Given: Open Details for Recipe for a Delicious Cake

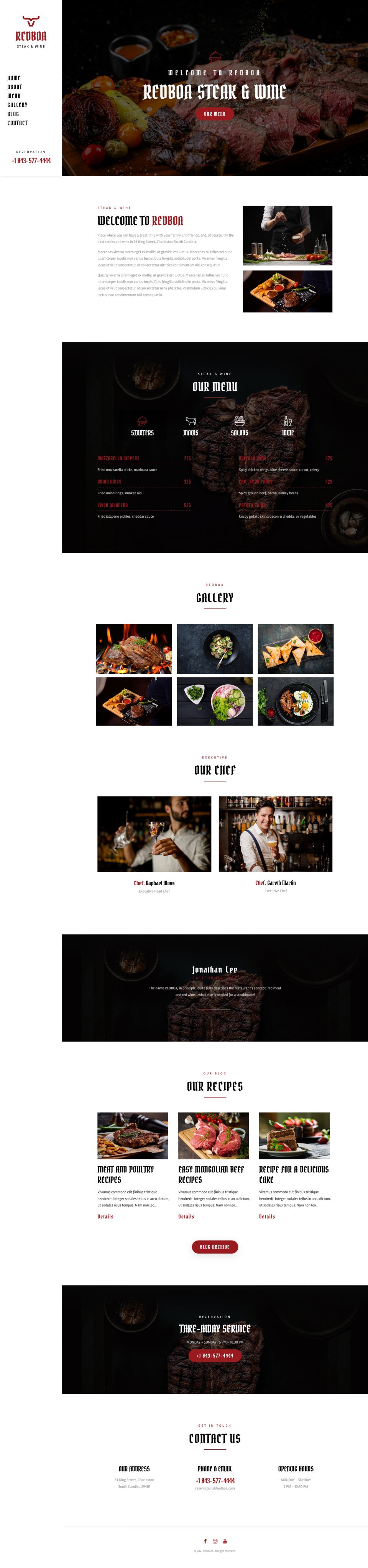Looking at the screenshot, I should tap(267, 1216).
